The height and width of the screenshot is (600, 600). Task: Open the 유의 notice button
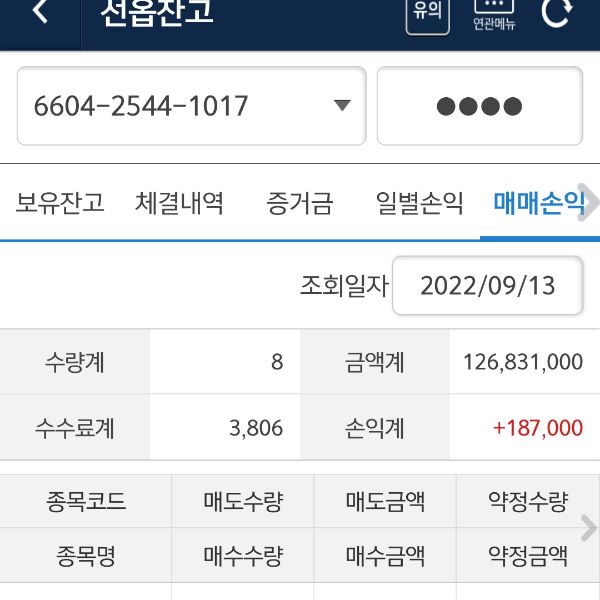[428, 15]
